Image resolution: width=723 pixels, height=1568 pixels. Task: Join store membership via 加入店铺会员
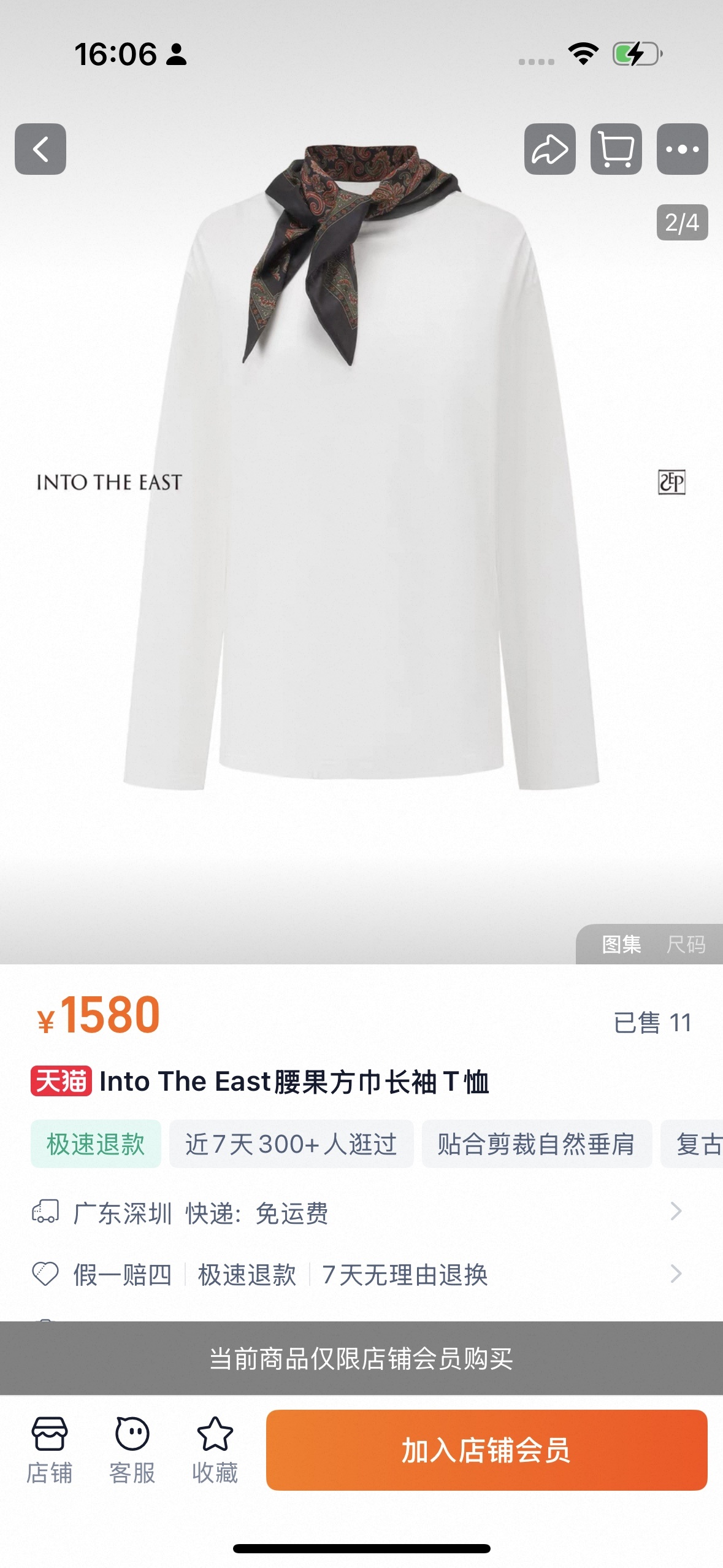486,1450
